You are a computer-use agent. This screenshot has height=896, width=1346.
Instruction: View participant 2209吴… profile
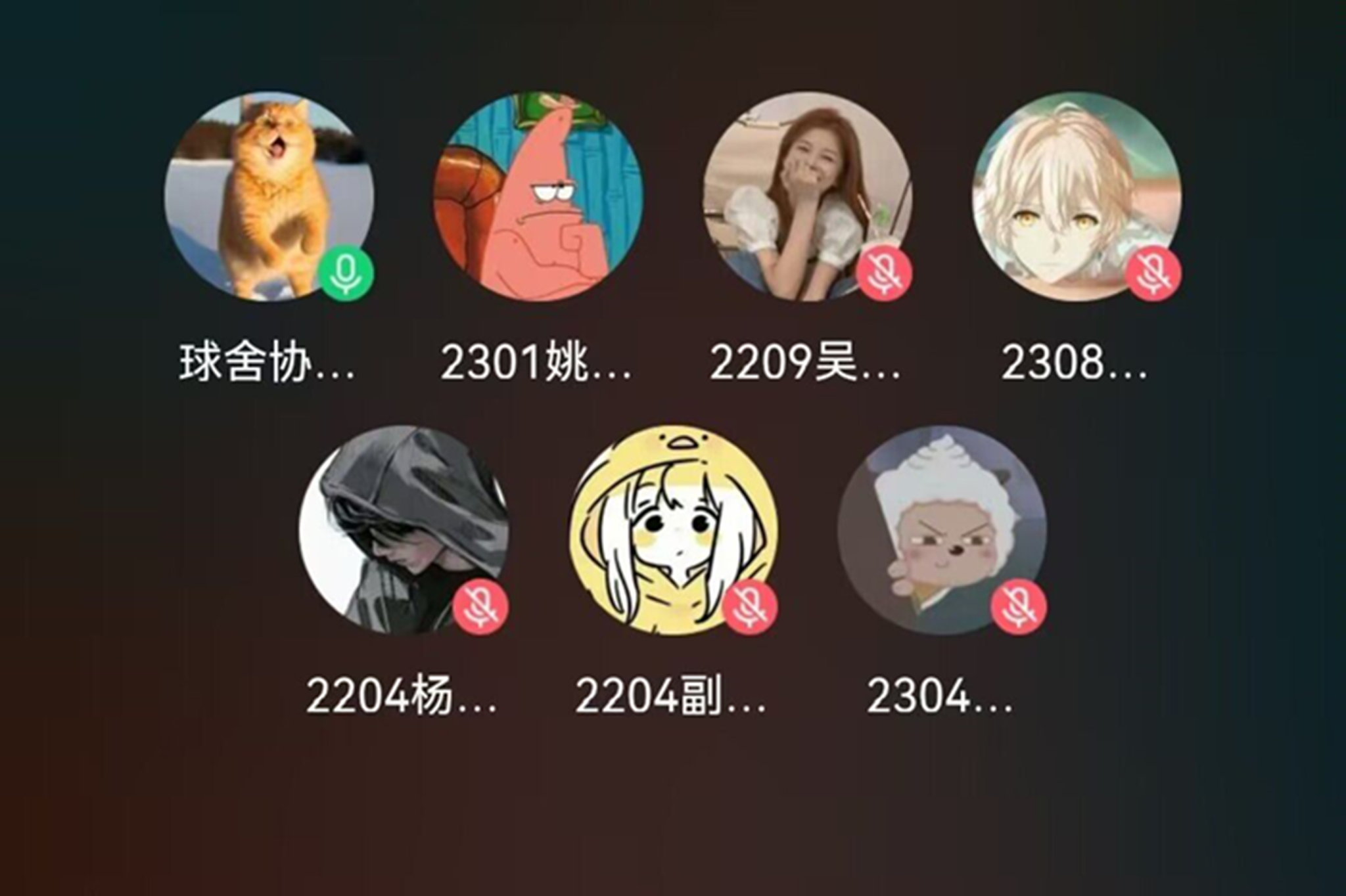point(808,197)
